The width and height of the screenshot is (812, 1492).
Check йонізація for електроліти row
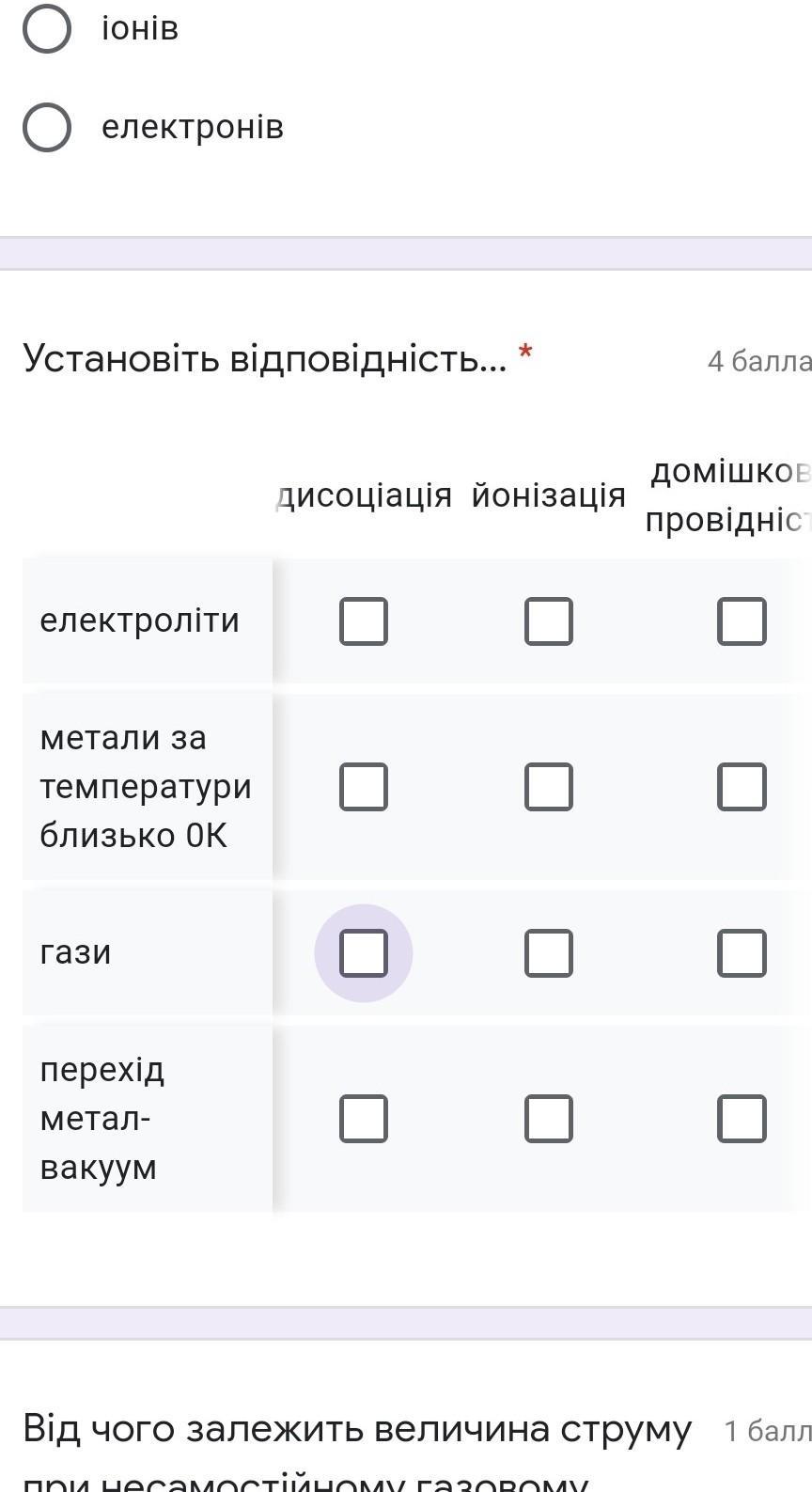point(549,621)
